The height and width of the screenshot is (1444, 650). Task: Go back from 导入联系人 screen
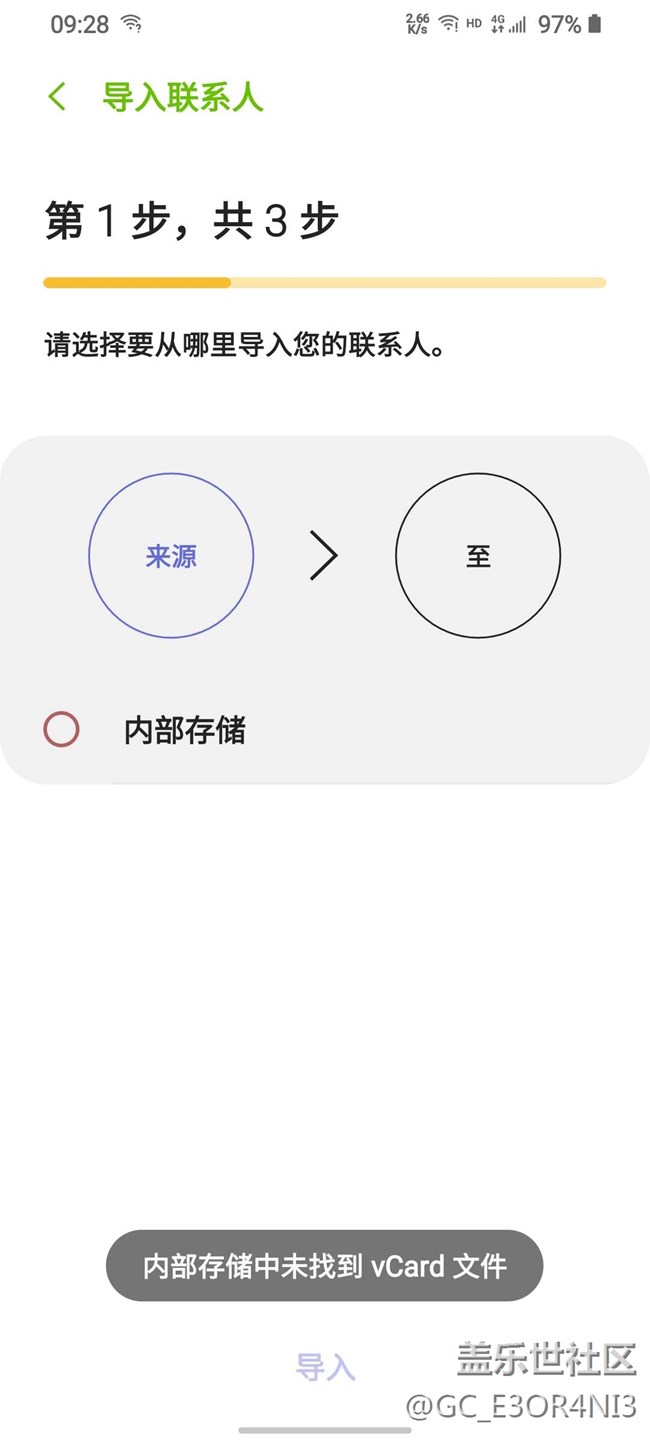pos(57,97)
